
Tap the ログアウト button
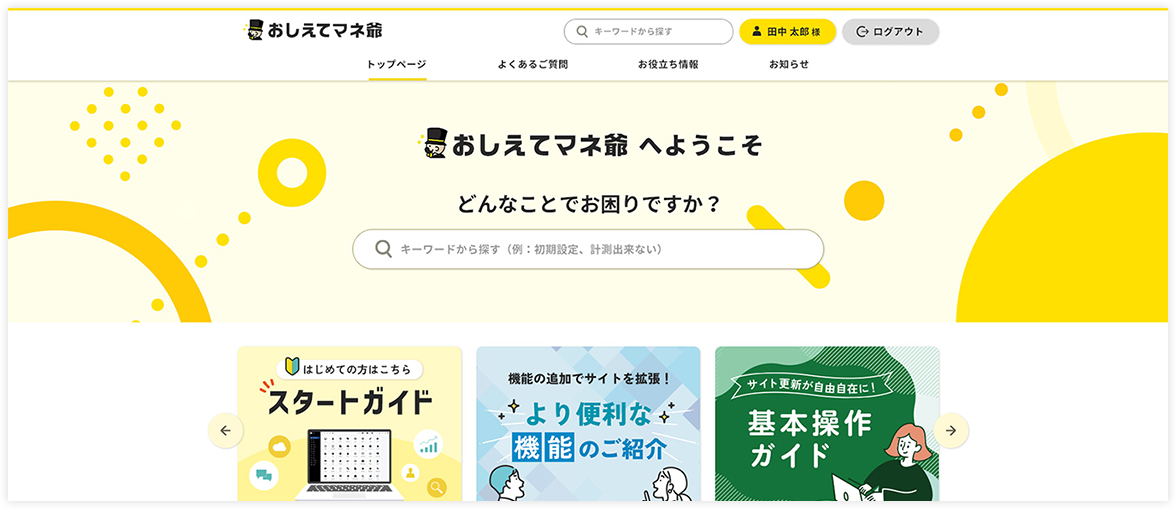click(890, 32)
